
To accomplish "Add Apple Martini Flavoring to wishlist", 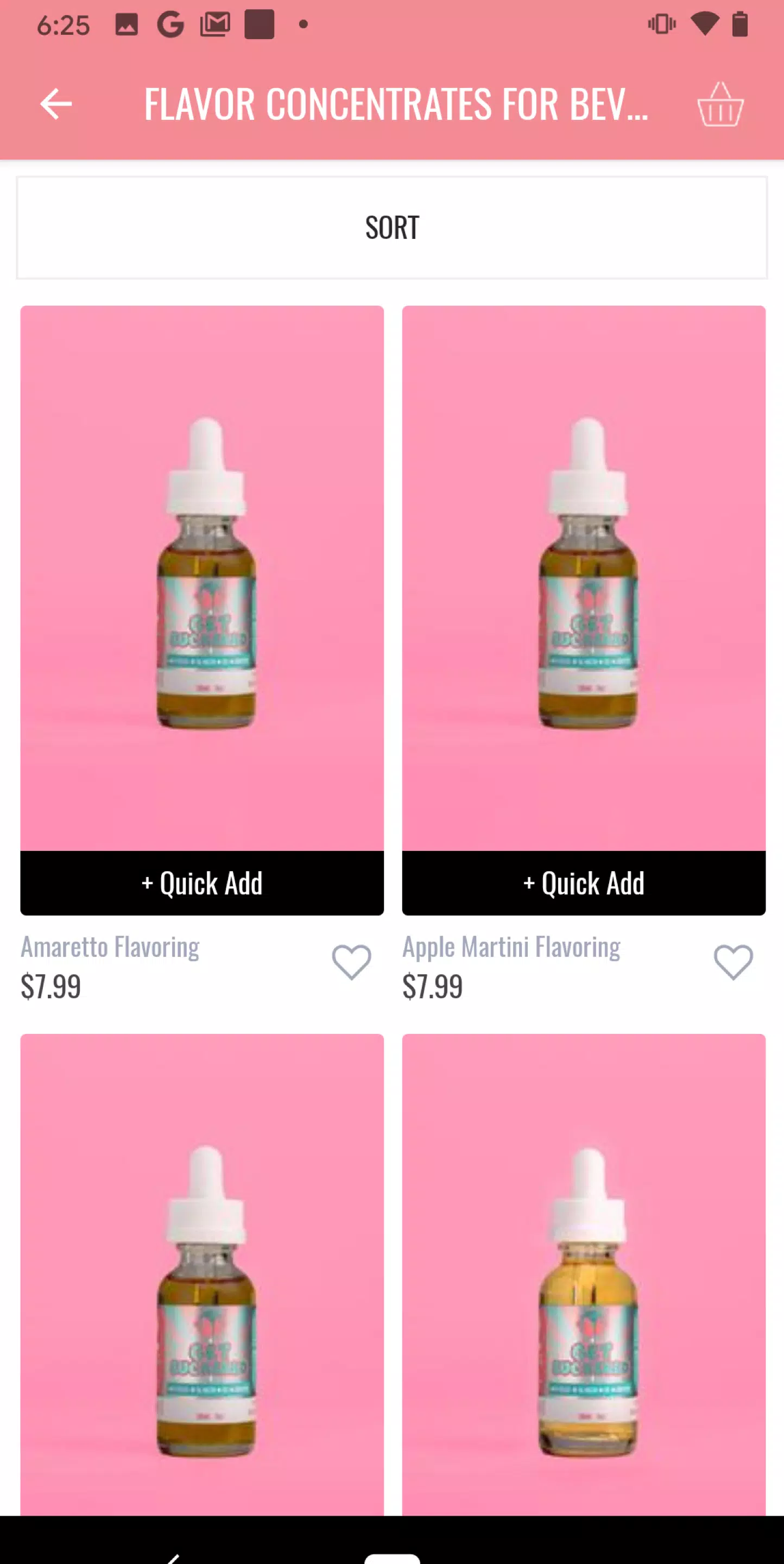I will click(733, 962).
